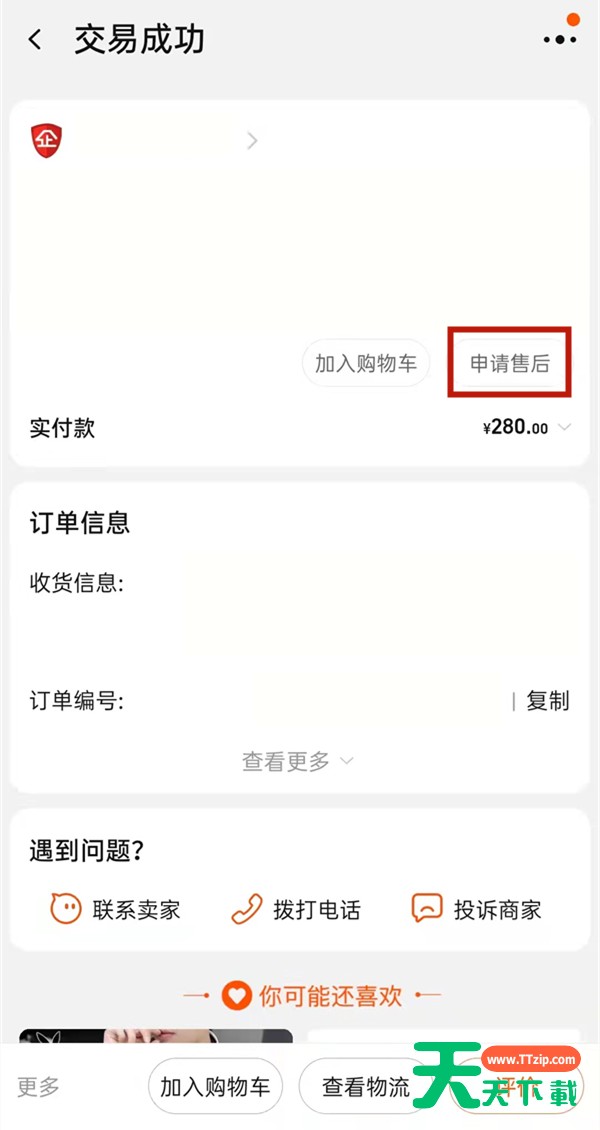Go back from the 交易成功 page

[35, 40]
